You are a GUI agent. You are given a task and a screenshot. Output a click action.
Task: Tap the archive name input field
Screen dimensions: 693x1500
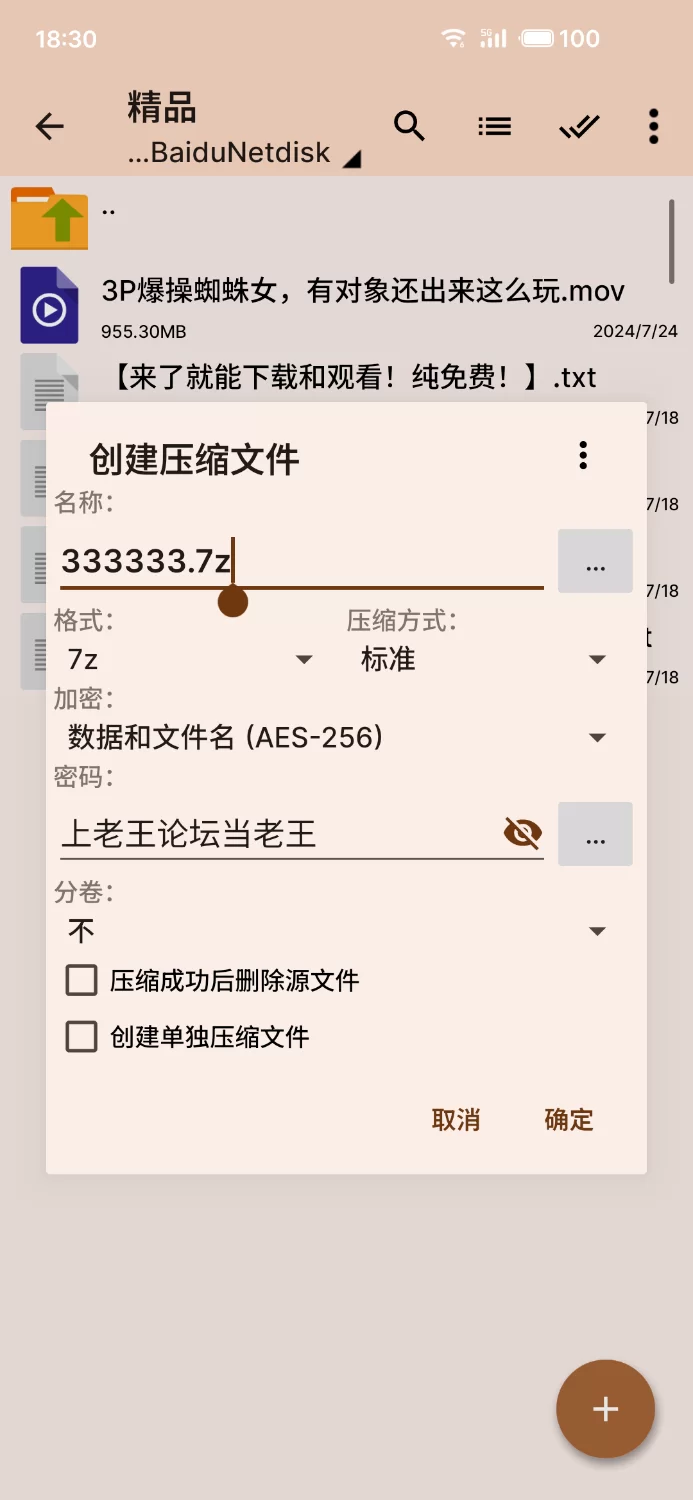tap(300, 562)
